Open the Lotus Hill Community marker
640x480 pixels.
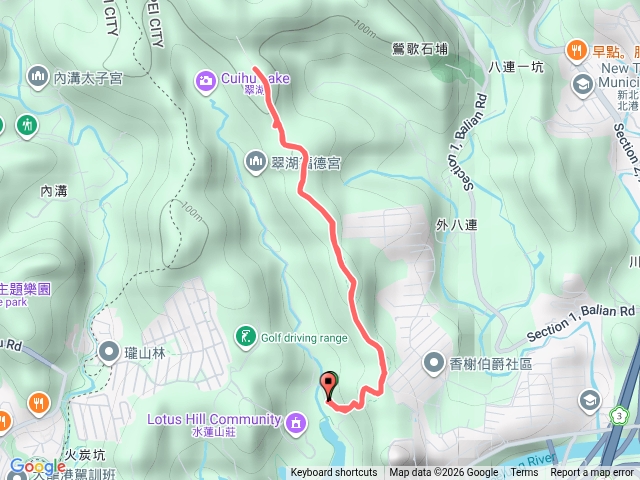click(x=295, y=423)
